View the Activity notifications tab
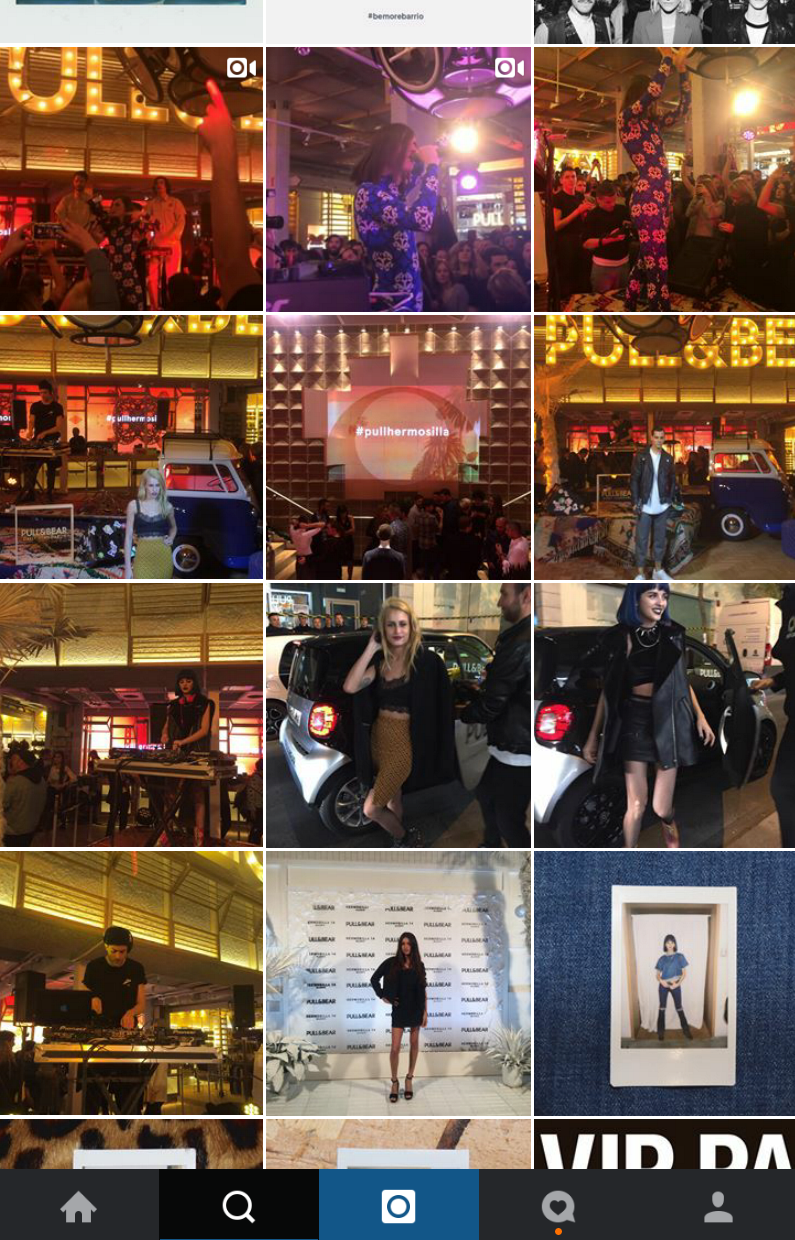795x1240 pixels. [x=558, y=1206]
